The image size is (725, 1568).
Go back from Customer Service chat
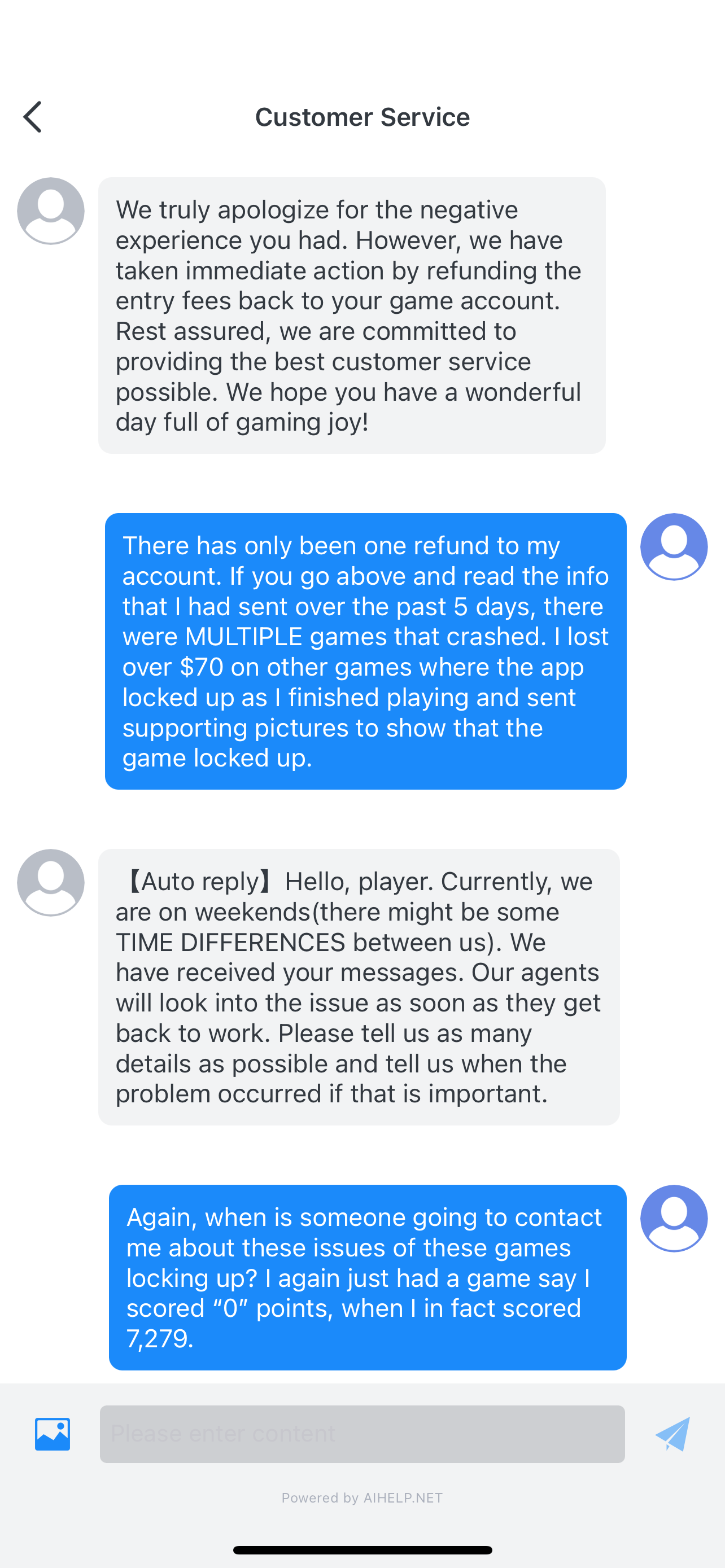pos(33,117)
